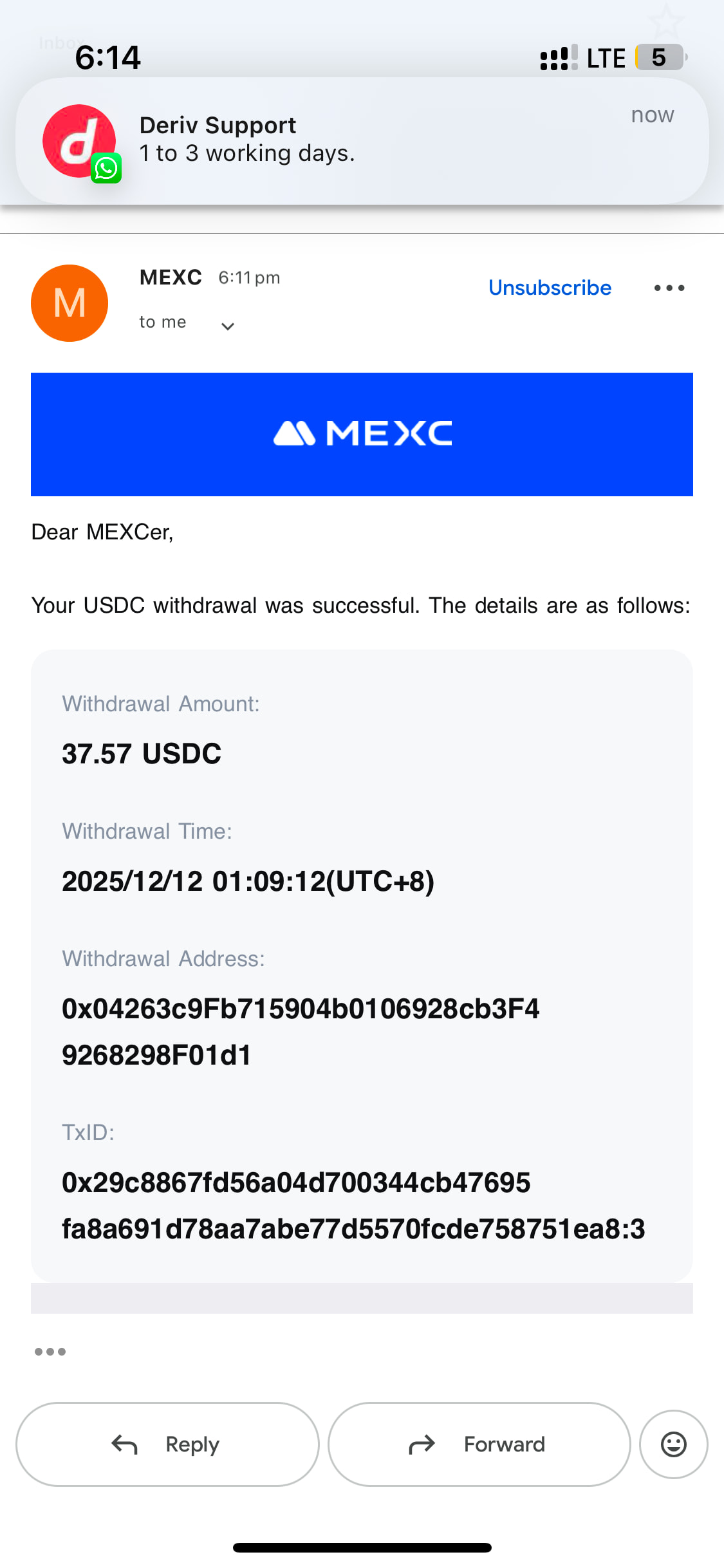
Task: Unsubscribe from MEXC emails
Action: click(550, 288)
